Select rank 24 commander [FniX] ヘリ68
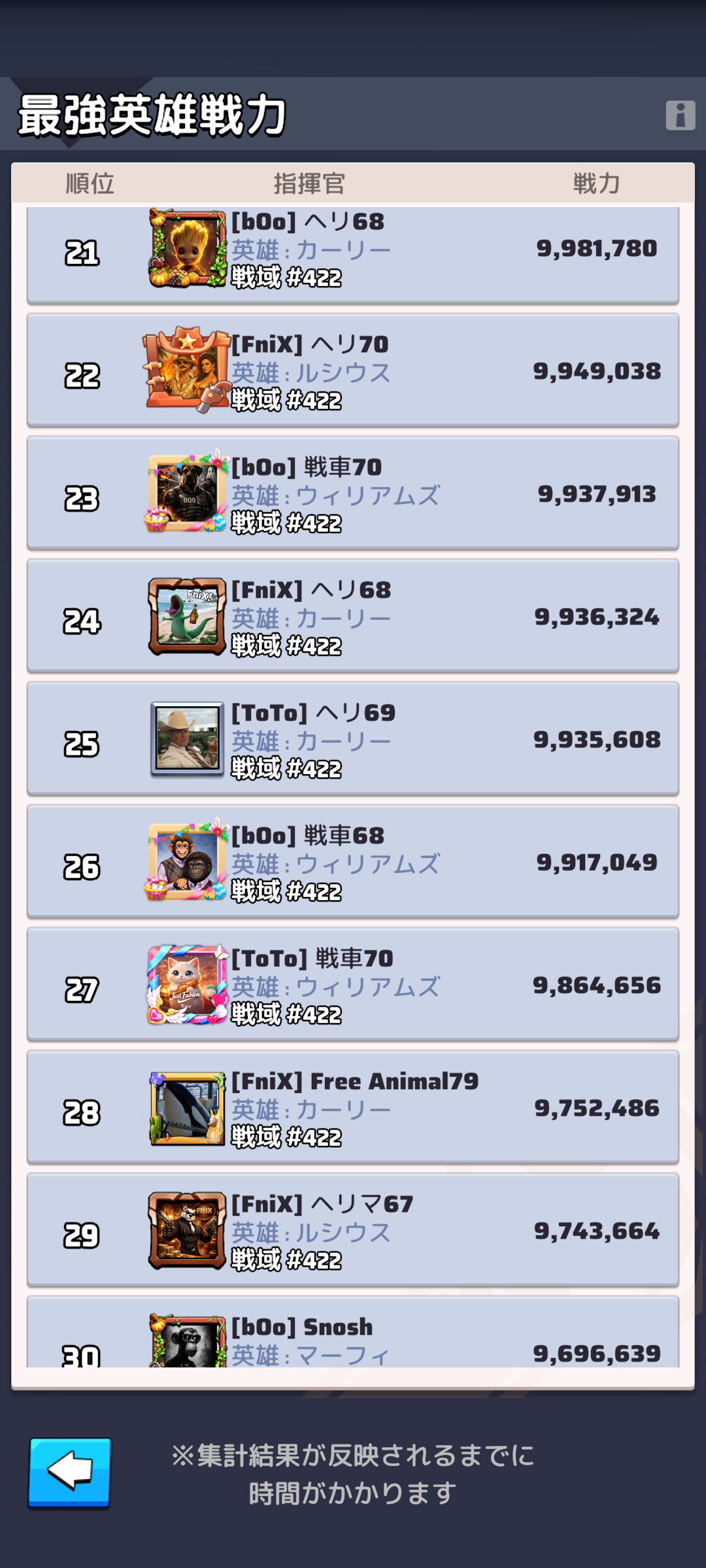This screenshot has width=706, height=1568. coord(353,617)
